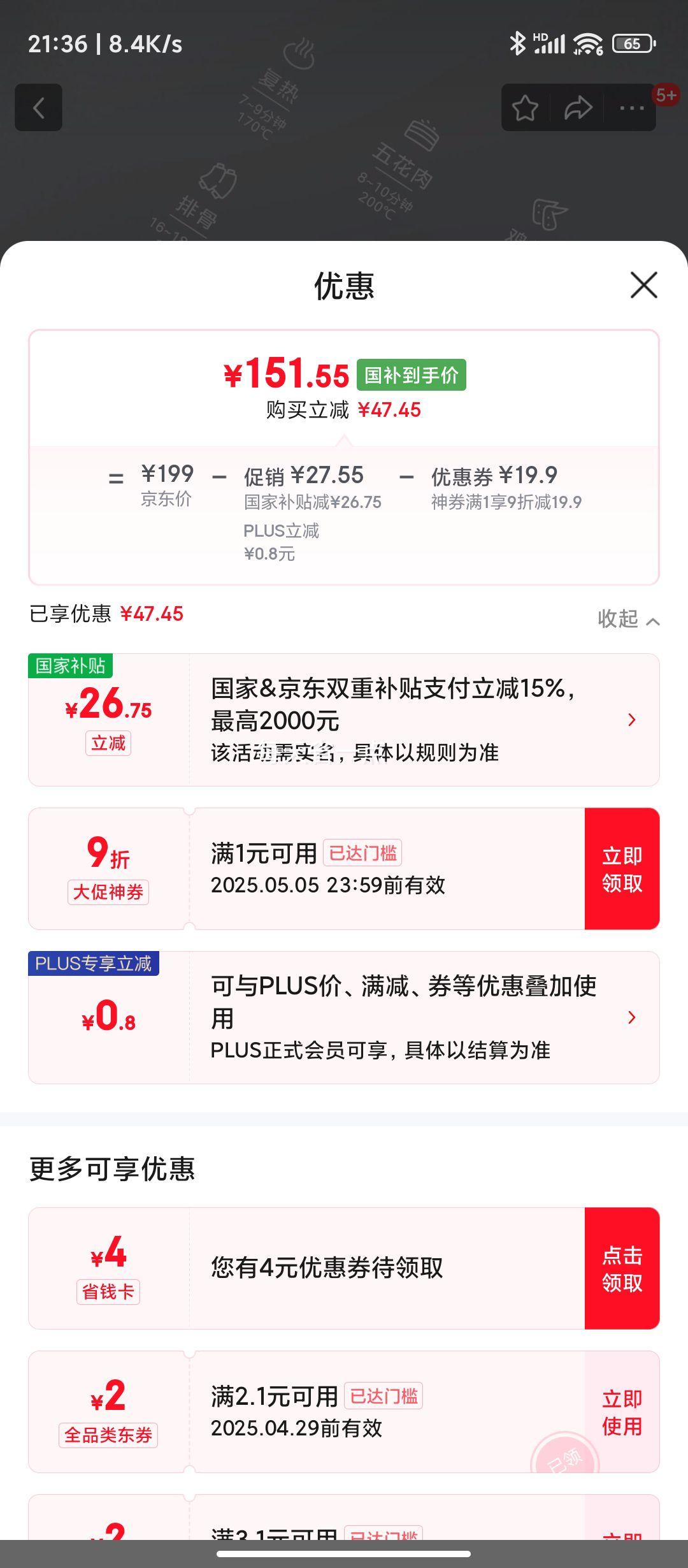Tap the share icon in the header

pyautogui.click(x=577, y=108)
